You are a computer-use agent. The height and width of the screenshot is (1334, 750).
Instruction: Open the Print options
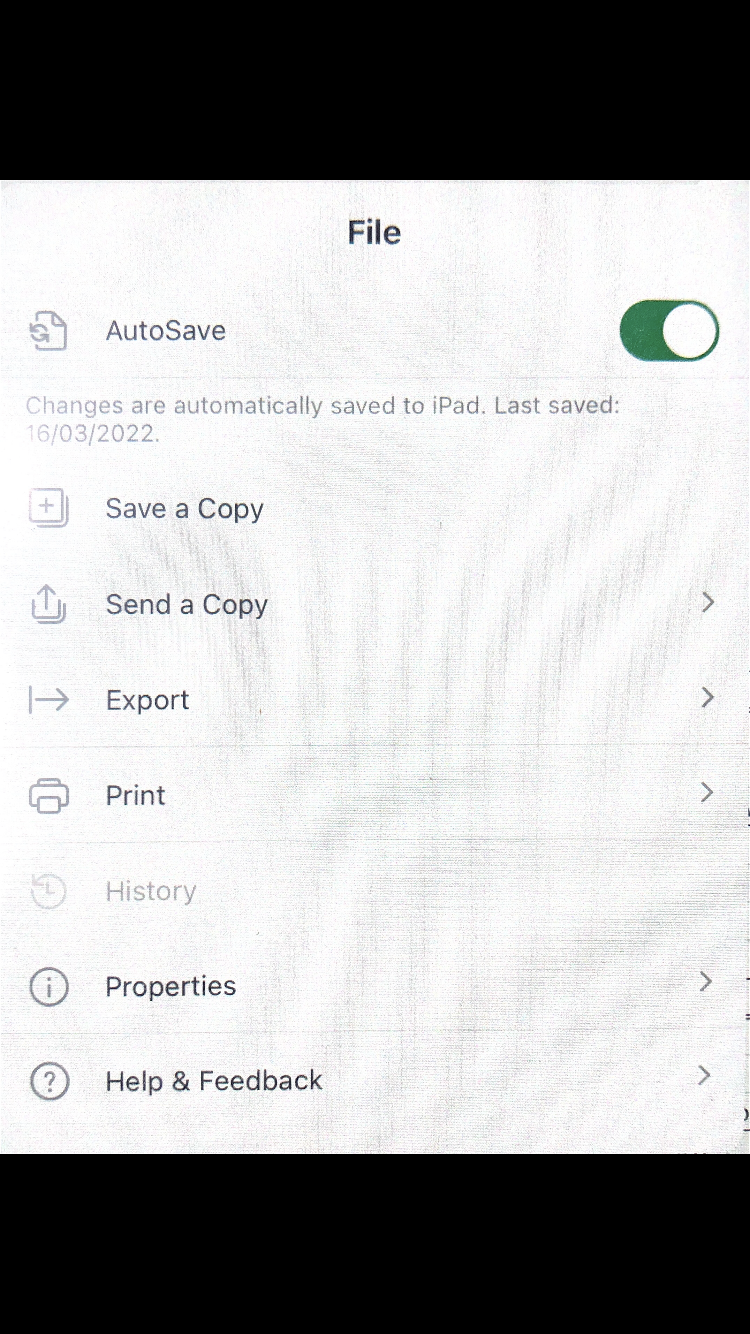136,796
